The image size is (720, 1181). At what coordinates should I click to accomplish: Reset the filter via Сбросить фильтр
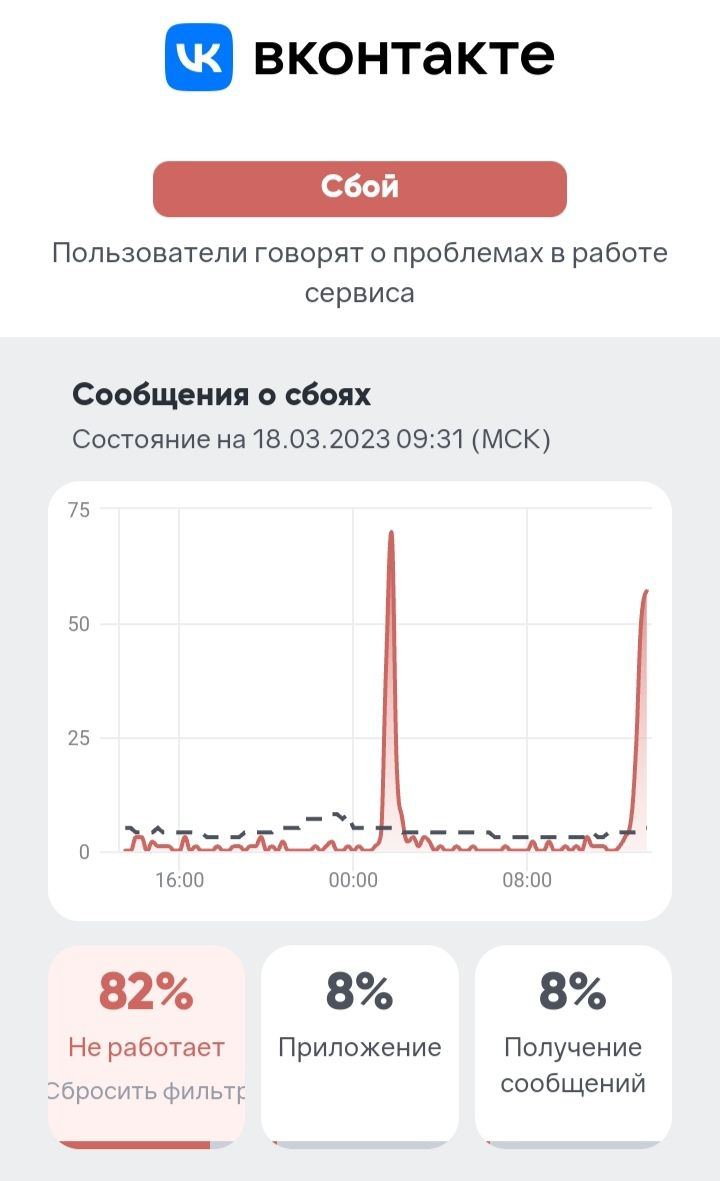pyautogui.click(x=147, y=1091)
